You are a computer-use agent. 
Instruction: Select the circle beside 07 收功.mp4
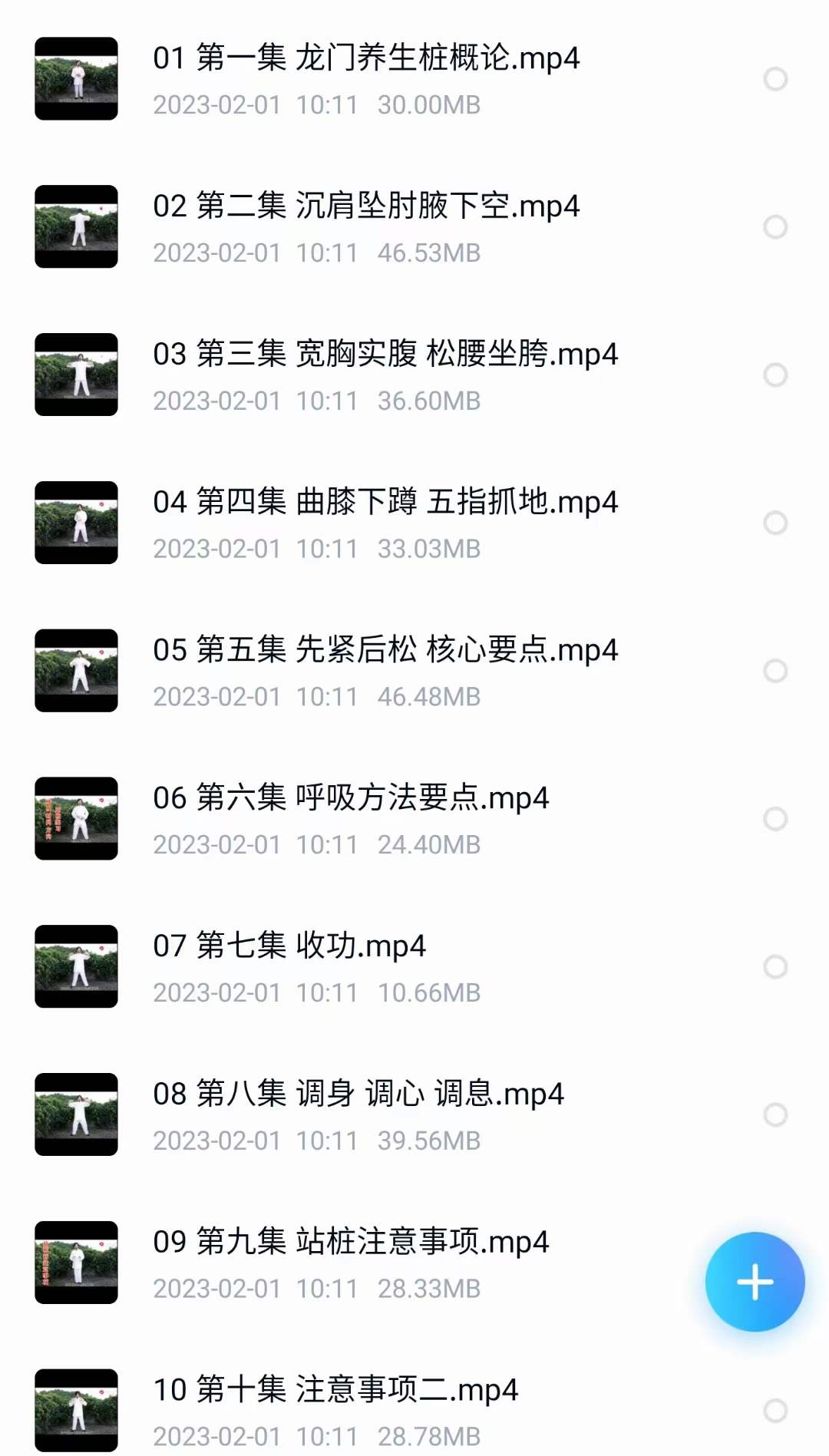pos(774,966)
